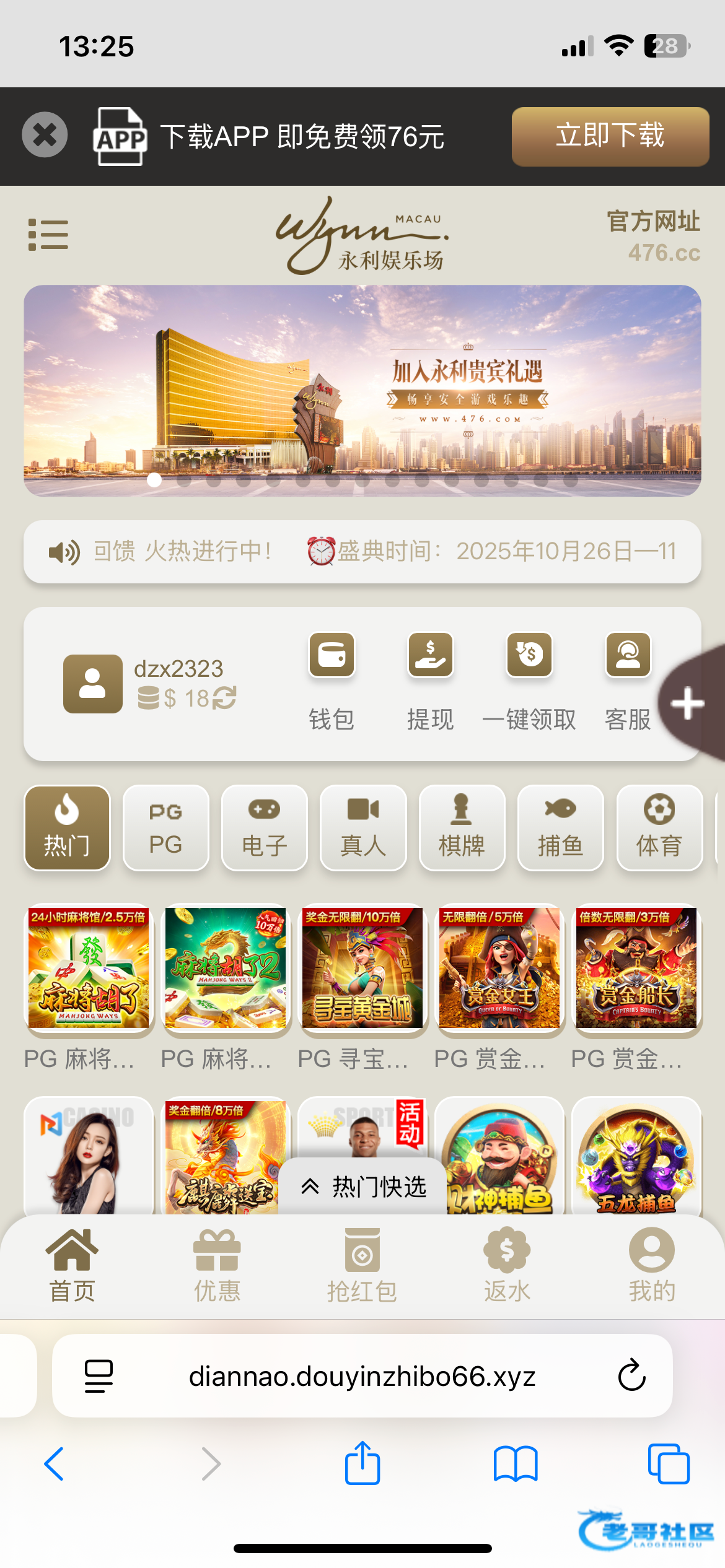Viewport: 725px width, 1568px height.
Task: Open the 寻宝黄金城 game tile
Action: point(362,968)
